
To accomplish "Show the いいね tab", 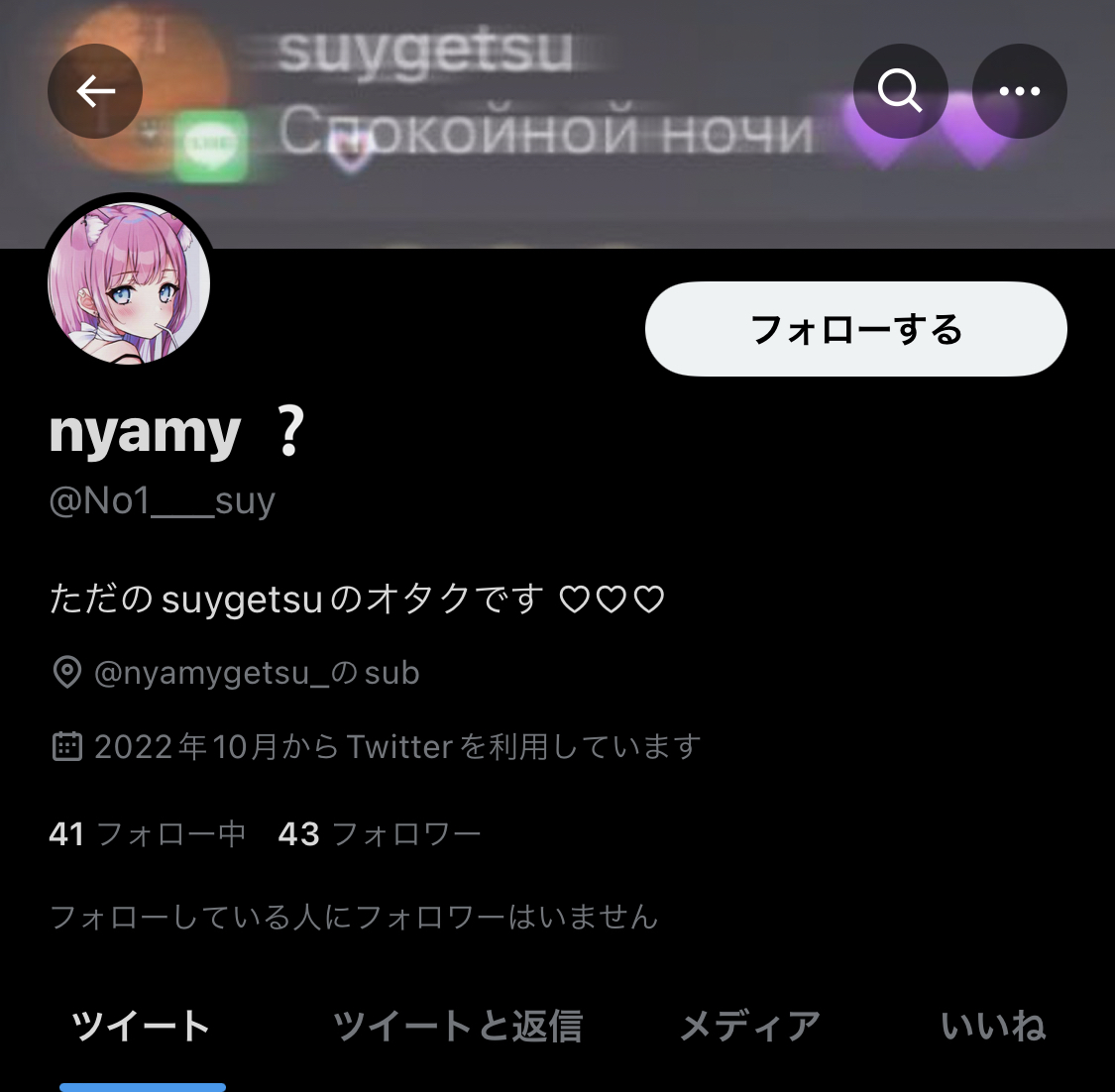I will pyautogui.click(x=993, y=1027).
